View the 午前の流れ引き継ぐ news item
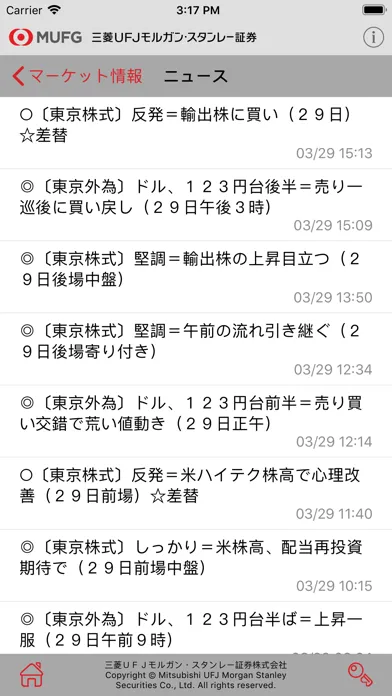The height and width of the screenshot is (696, 392). tap(196, 349)
